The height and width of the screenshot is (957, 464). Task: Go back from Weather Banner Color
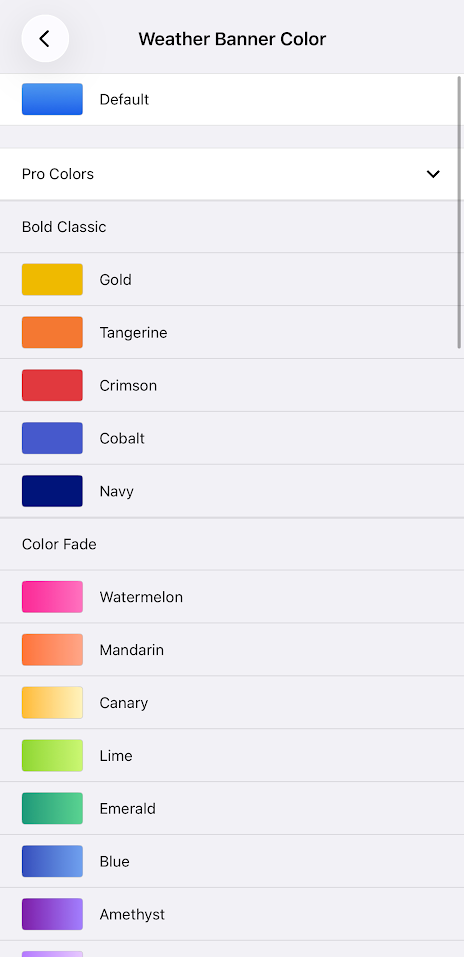(x=45, y=38)
